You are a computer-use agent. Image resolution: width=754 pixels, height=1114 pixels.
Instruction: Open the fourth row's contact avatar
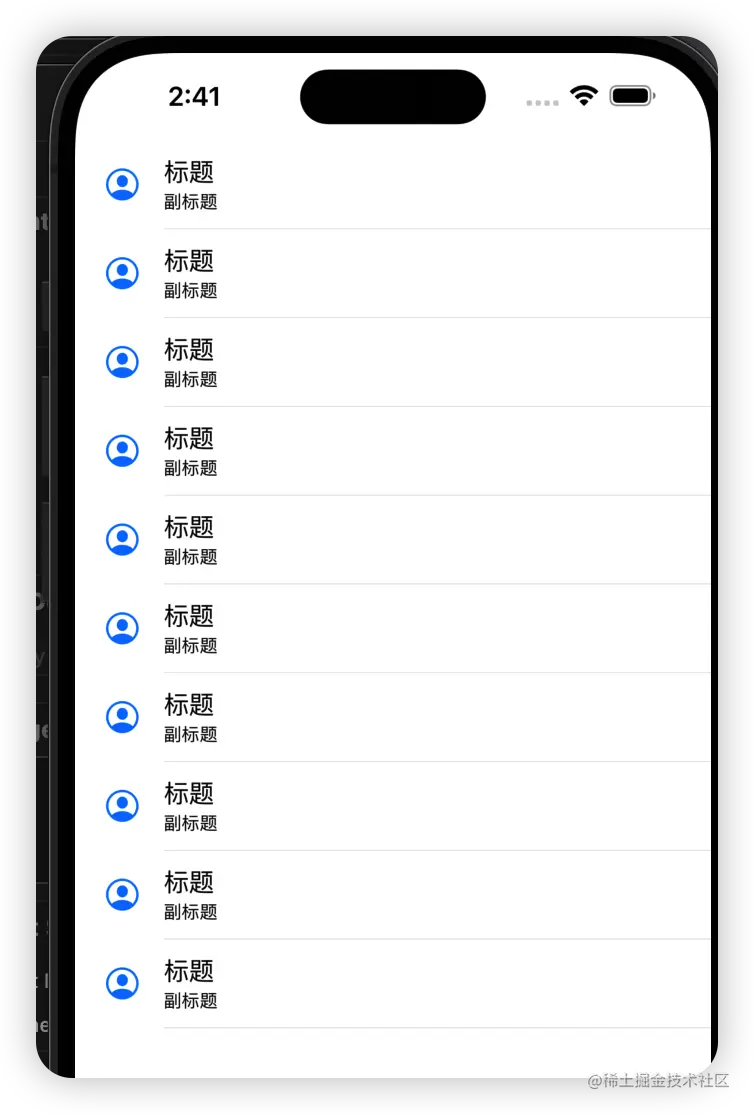pos(122,450)
